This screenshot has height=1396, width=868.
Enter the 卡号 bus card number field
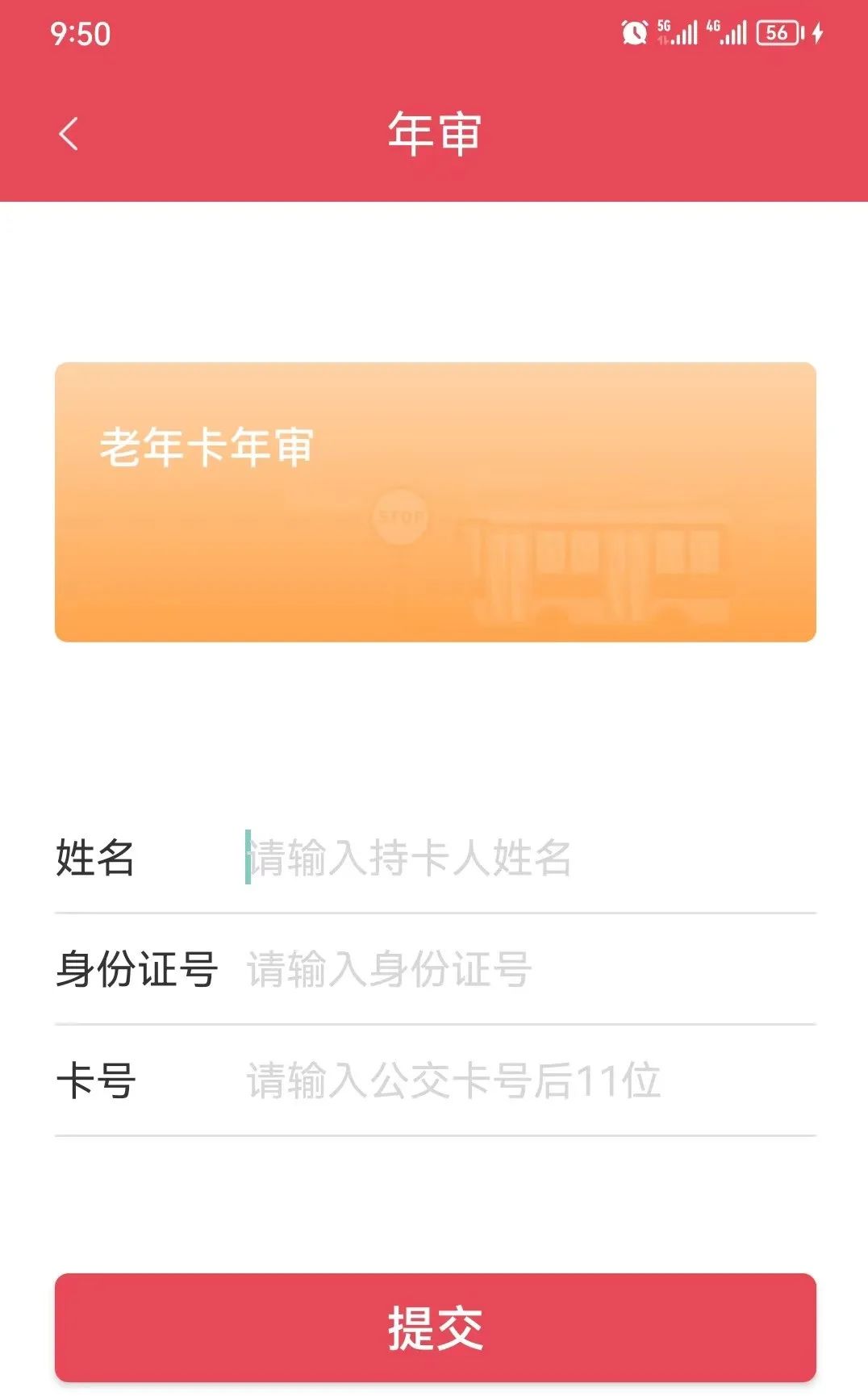(528, 1080)
